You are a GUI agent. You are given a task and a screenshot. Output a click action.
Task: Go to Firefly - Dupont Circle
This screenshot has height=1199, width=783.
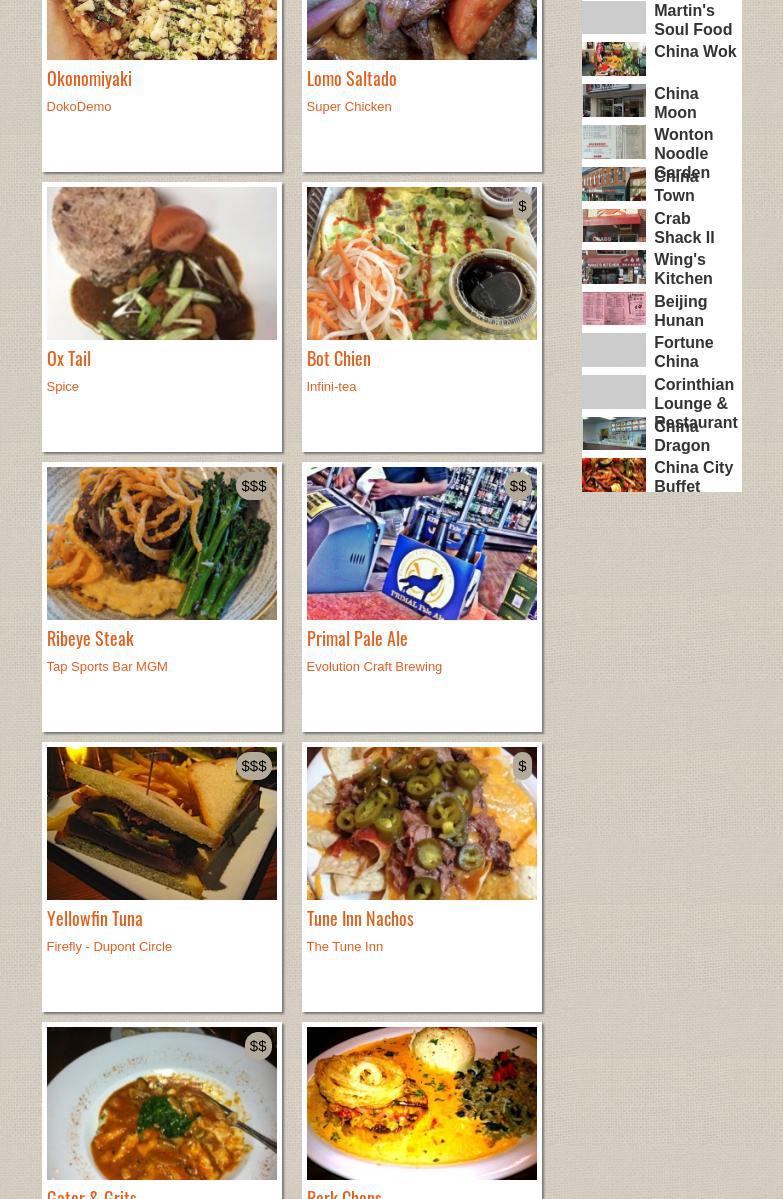click(x=109, y=946)
